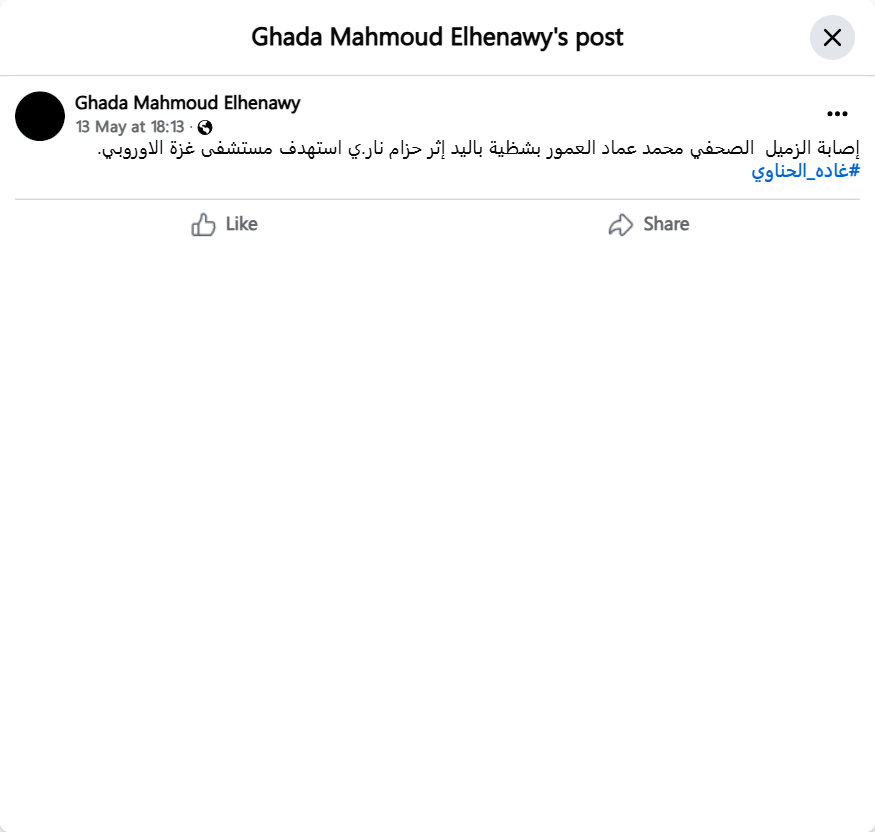Open the 13 May at 18:13 timestamp
The width and height of the screenshot is (875, 832).
point(130,127)
